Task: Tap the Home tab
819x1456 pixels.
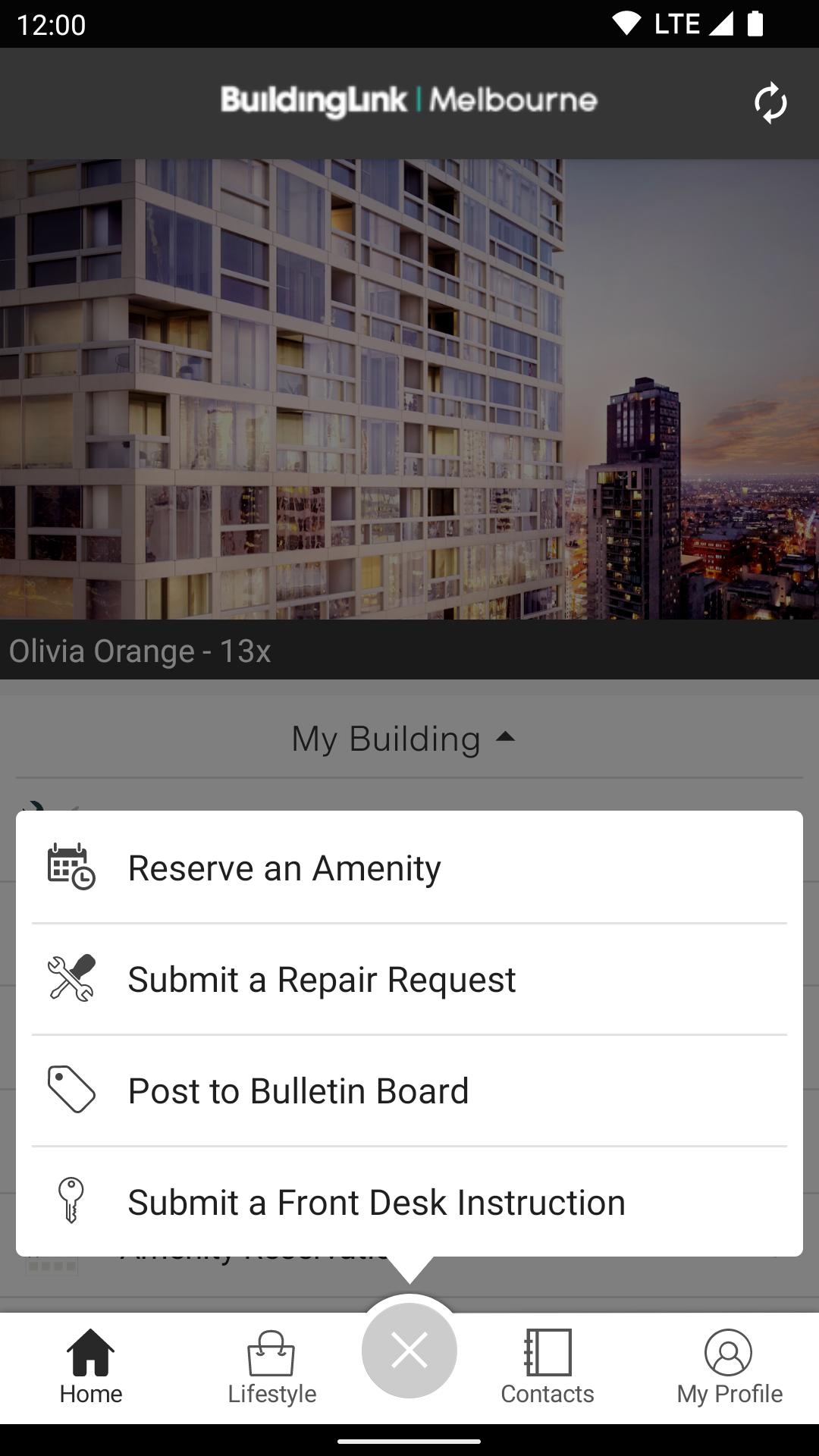Action: tap(91, 1369)
